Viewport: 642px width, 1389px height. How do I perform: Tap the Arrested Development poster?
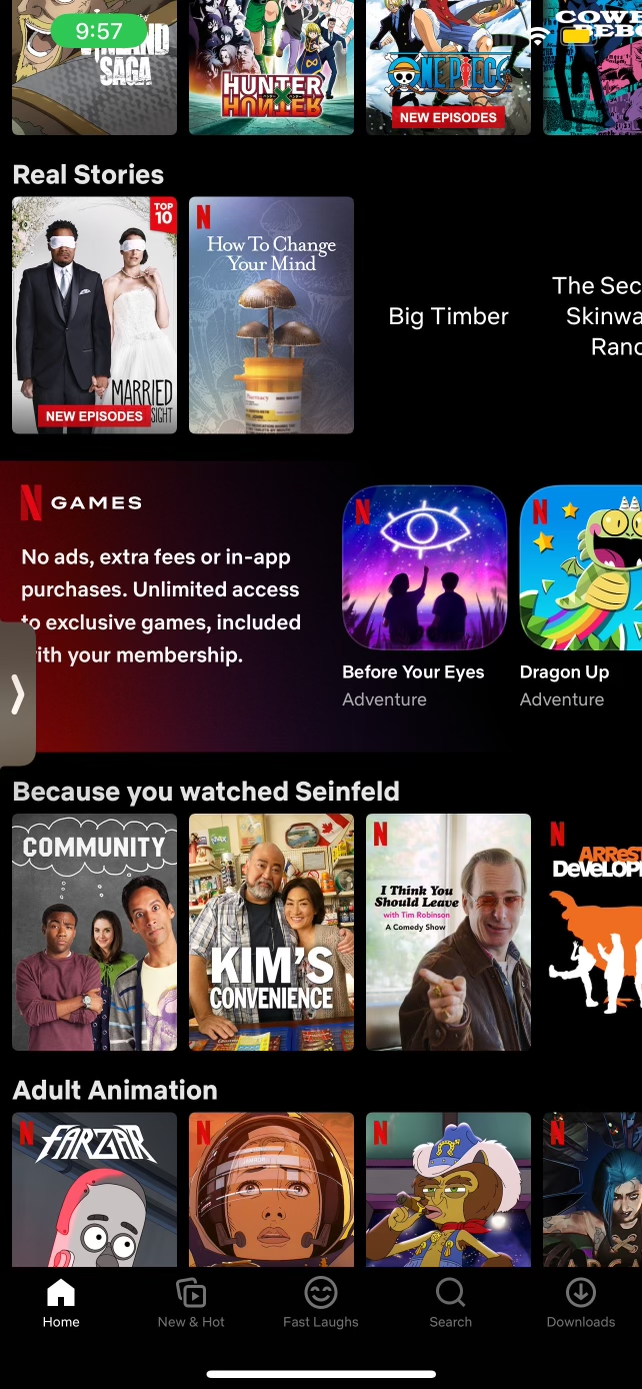coord(593,932)
